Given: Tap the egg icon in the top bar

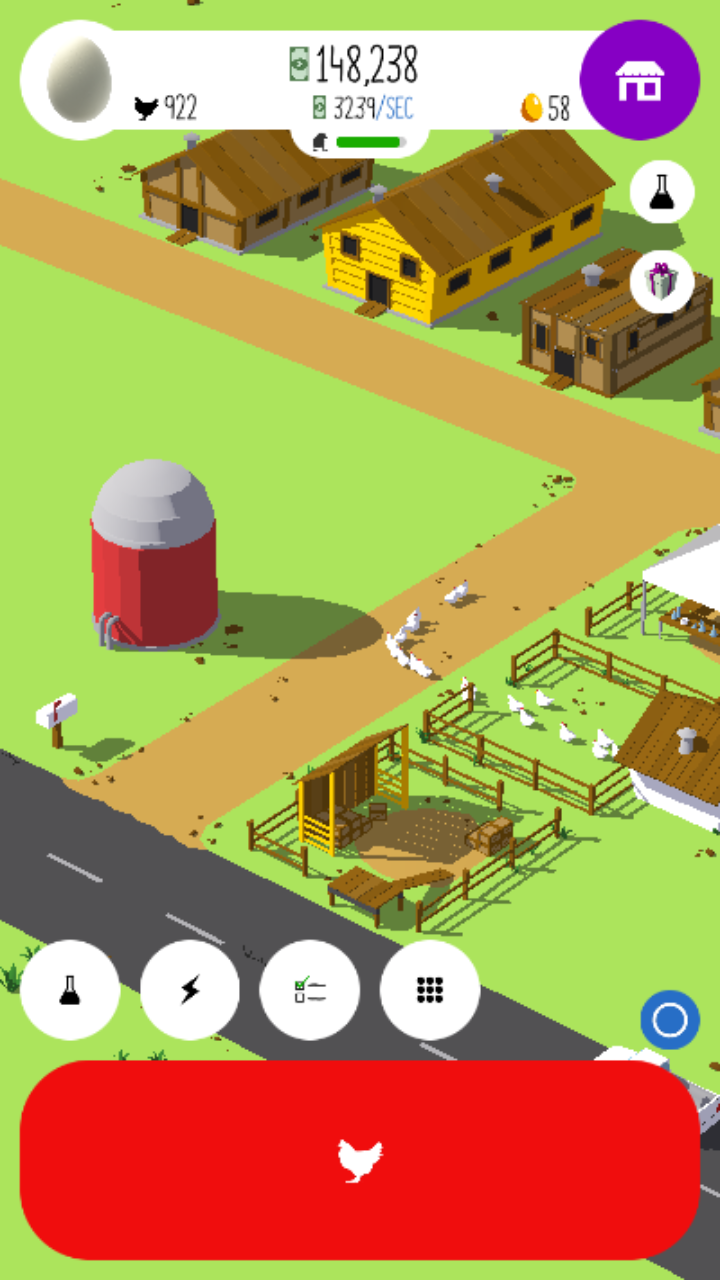Looking at the screenshot, I should [78, 80].
